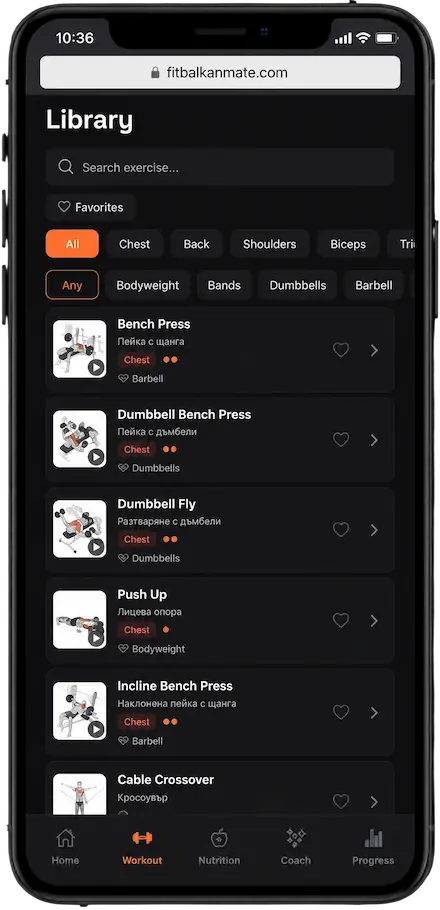This screenshot has height=910, width=440.
Task: Filter by Barbell equipment
Action: pyautogui.click(x=374, y=285)
